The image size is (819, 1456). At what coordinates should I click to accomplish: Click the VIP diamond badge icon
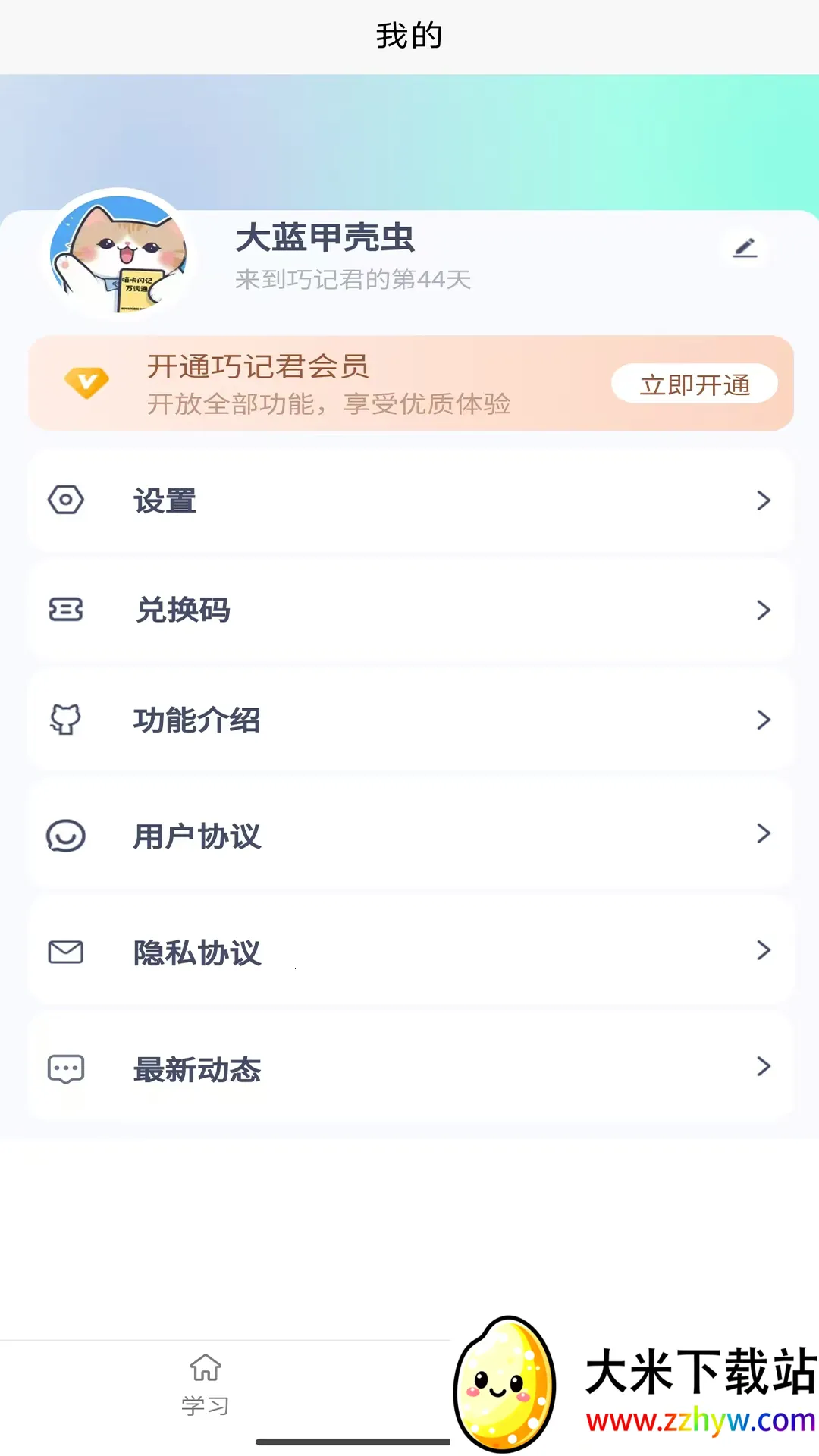(x=86, y=383)
